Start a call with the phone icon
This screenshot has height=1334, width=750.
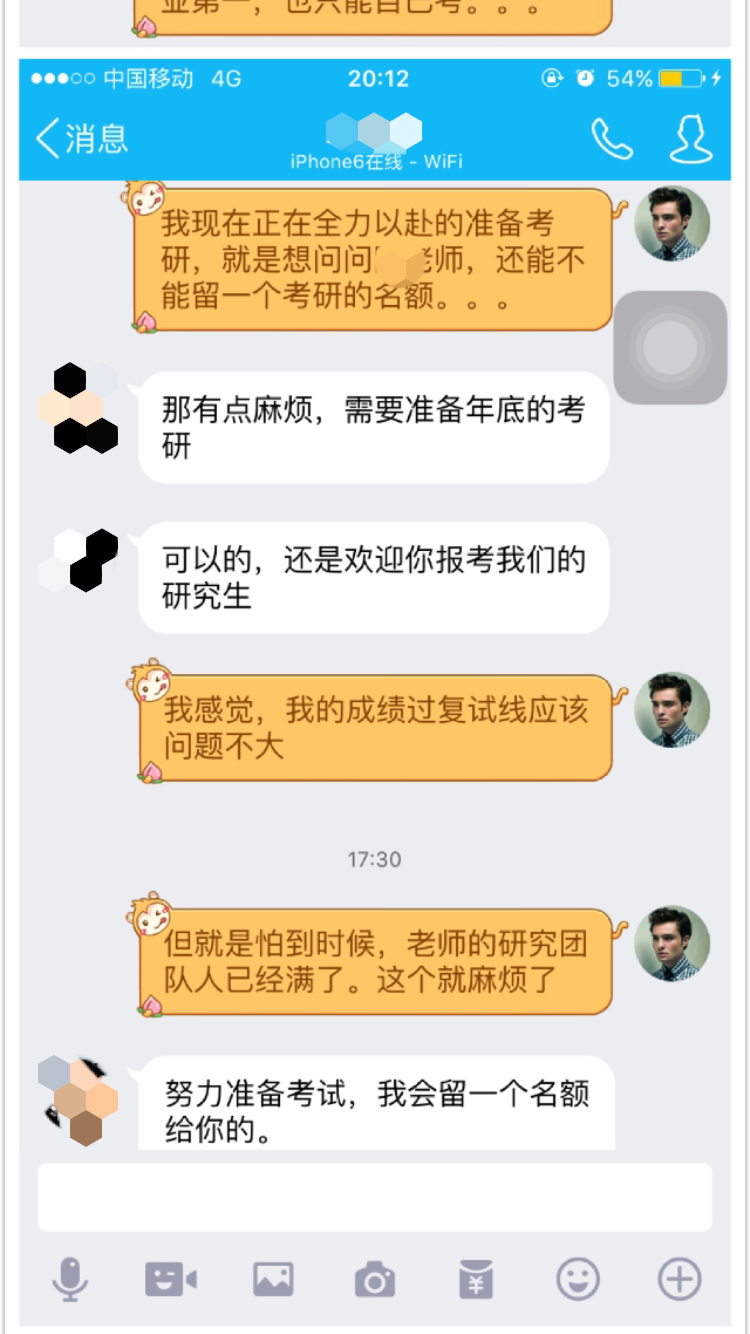pyautogui.click(x=613, y=140)
